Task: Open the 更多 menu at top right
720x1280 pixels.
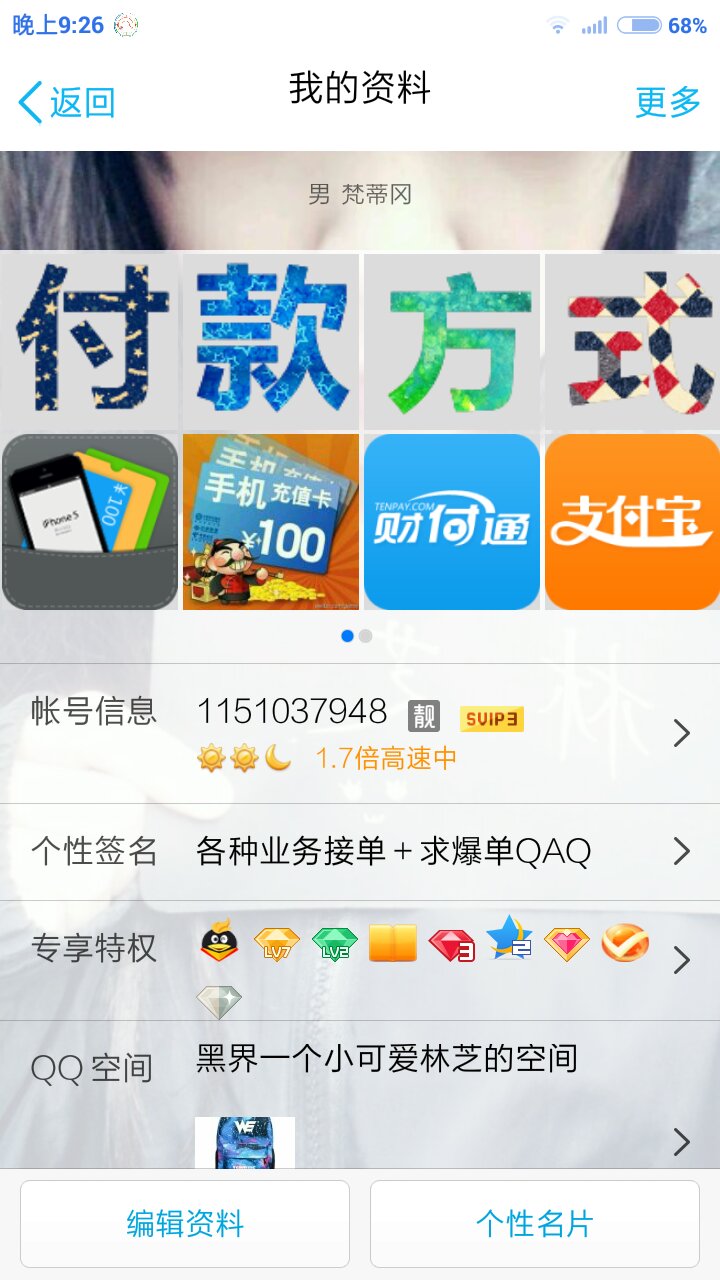Action: [666, 101]
